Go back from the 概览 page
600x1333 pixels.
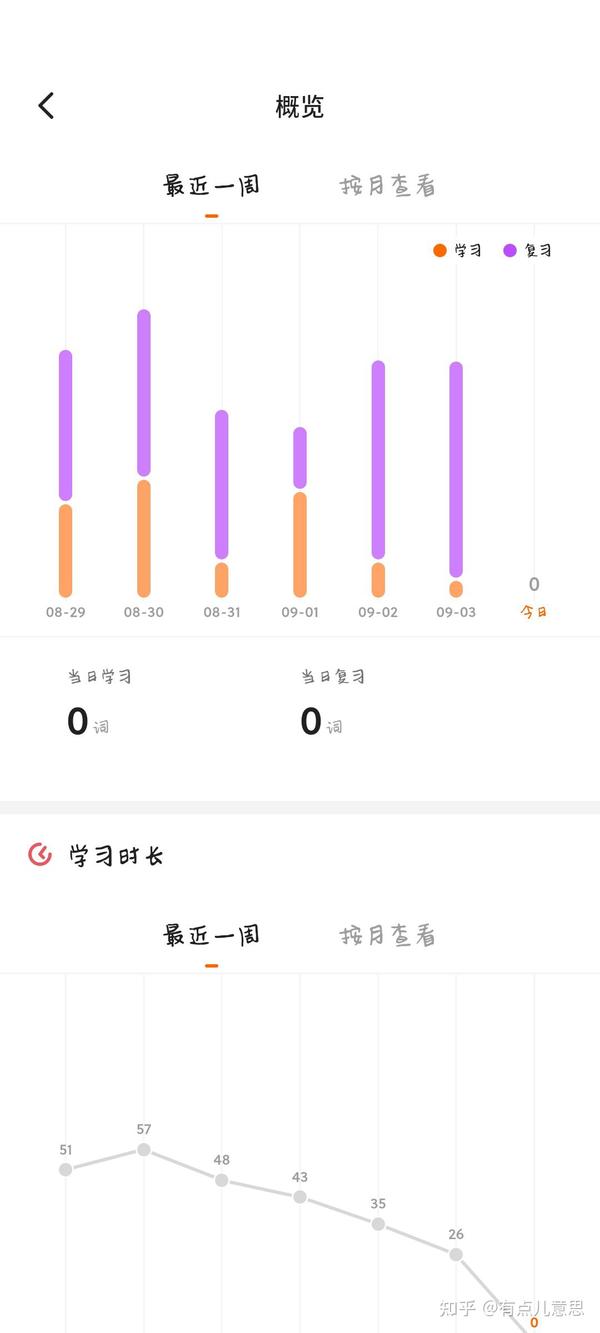(x=46, y=106)
